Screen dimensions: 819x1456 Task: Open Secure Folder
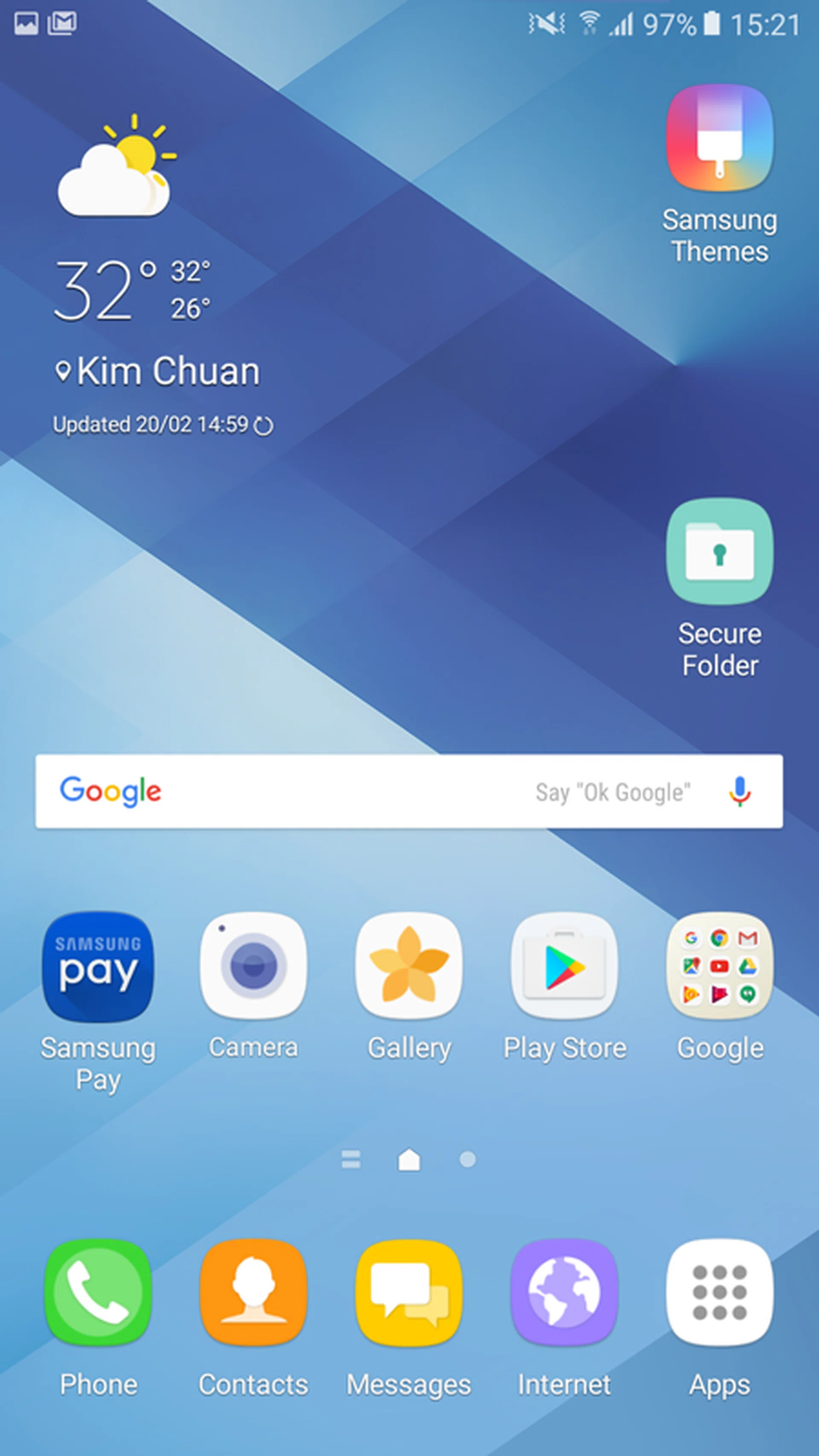(719, 552)
